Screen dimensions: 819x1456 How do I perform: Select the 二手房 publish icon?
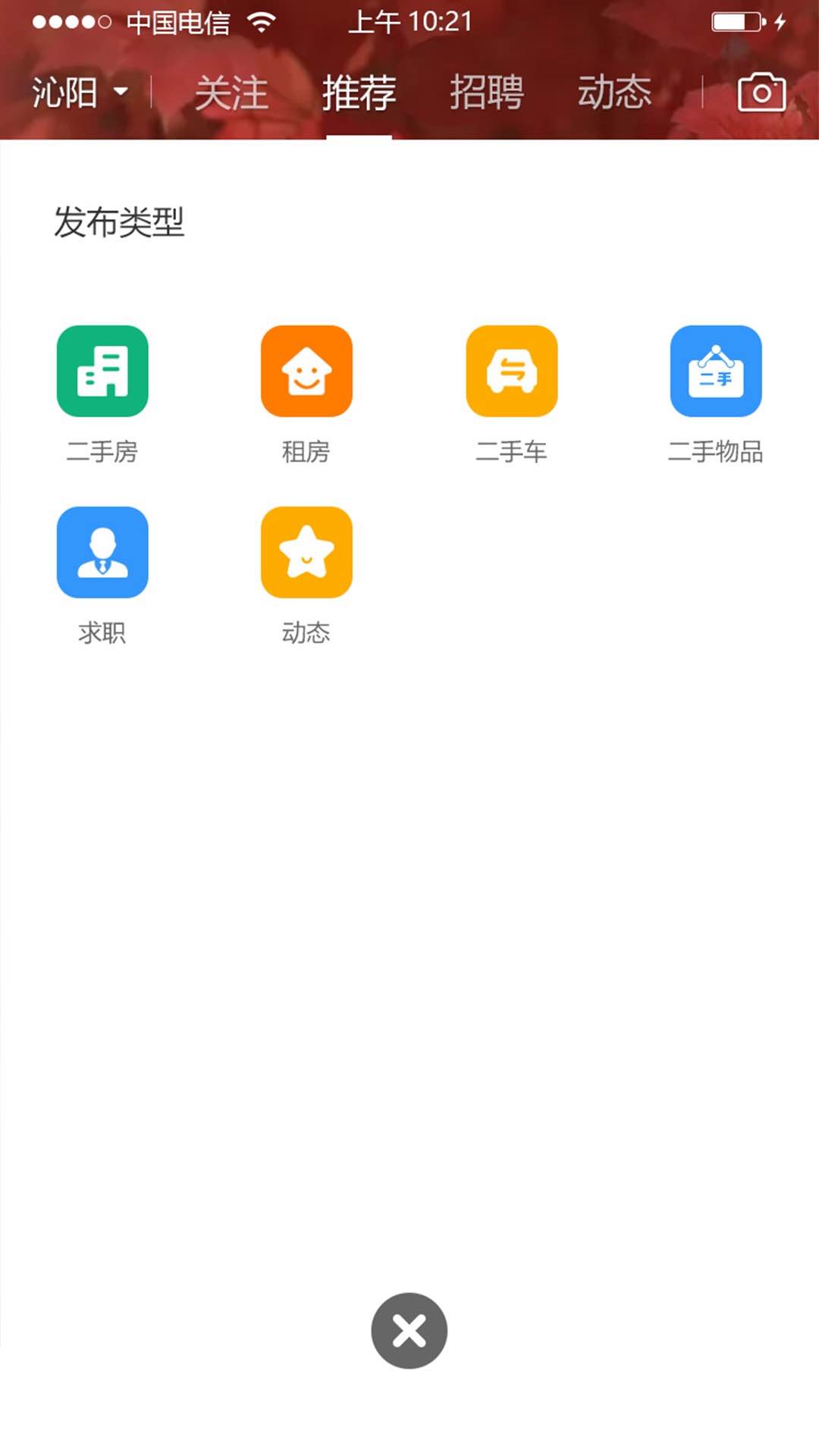point(102,371)
